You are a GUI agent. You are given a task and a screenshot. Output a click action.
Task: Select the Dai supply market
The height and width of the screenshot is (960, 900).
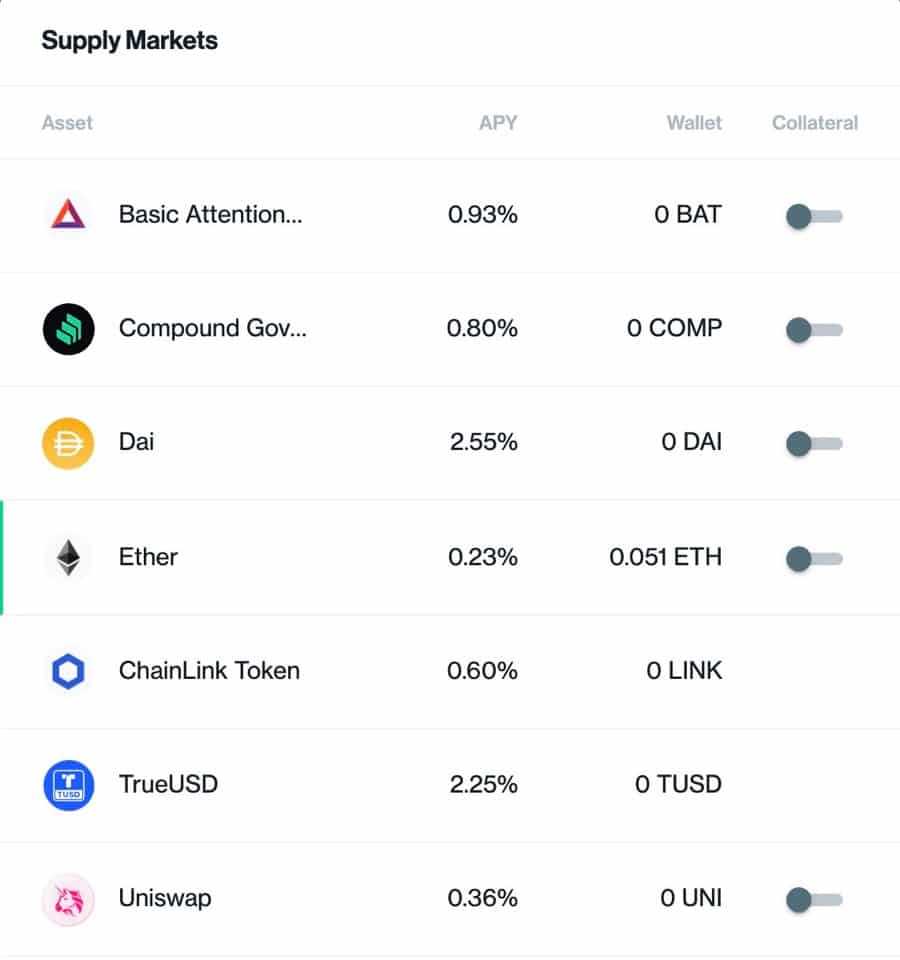pos(136,442)
